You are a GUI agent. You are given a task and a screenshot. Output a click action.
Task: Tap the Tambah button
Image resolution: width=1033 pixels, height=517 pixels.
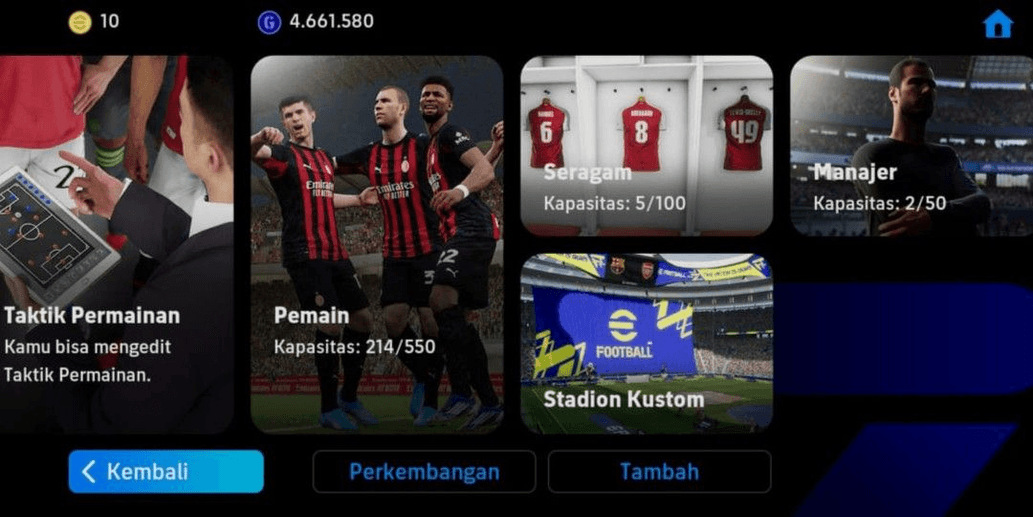659,471
